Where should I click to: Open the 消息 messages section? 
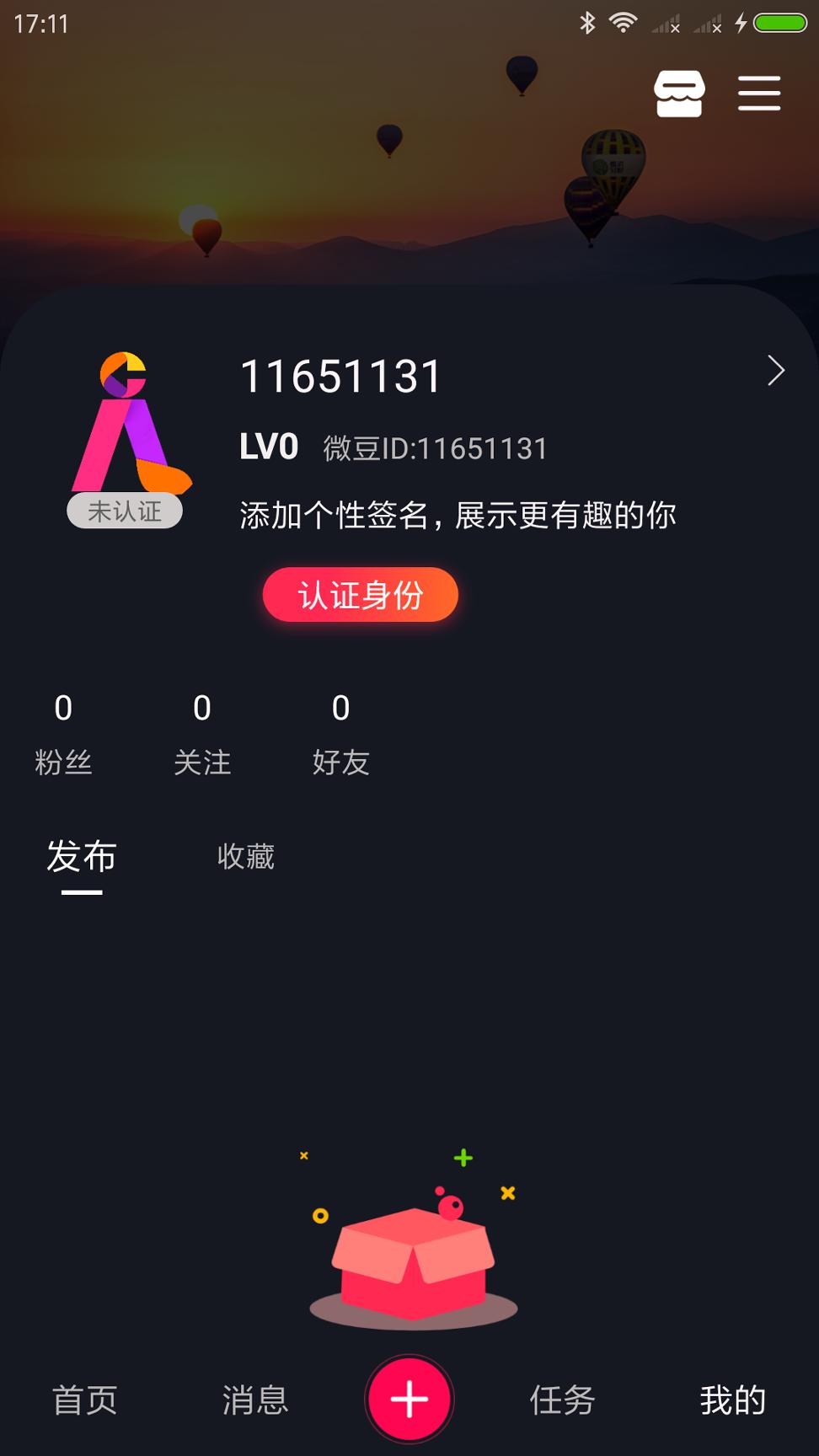[255, 1399]
